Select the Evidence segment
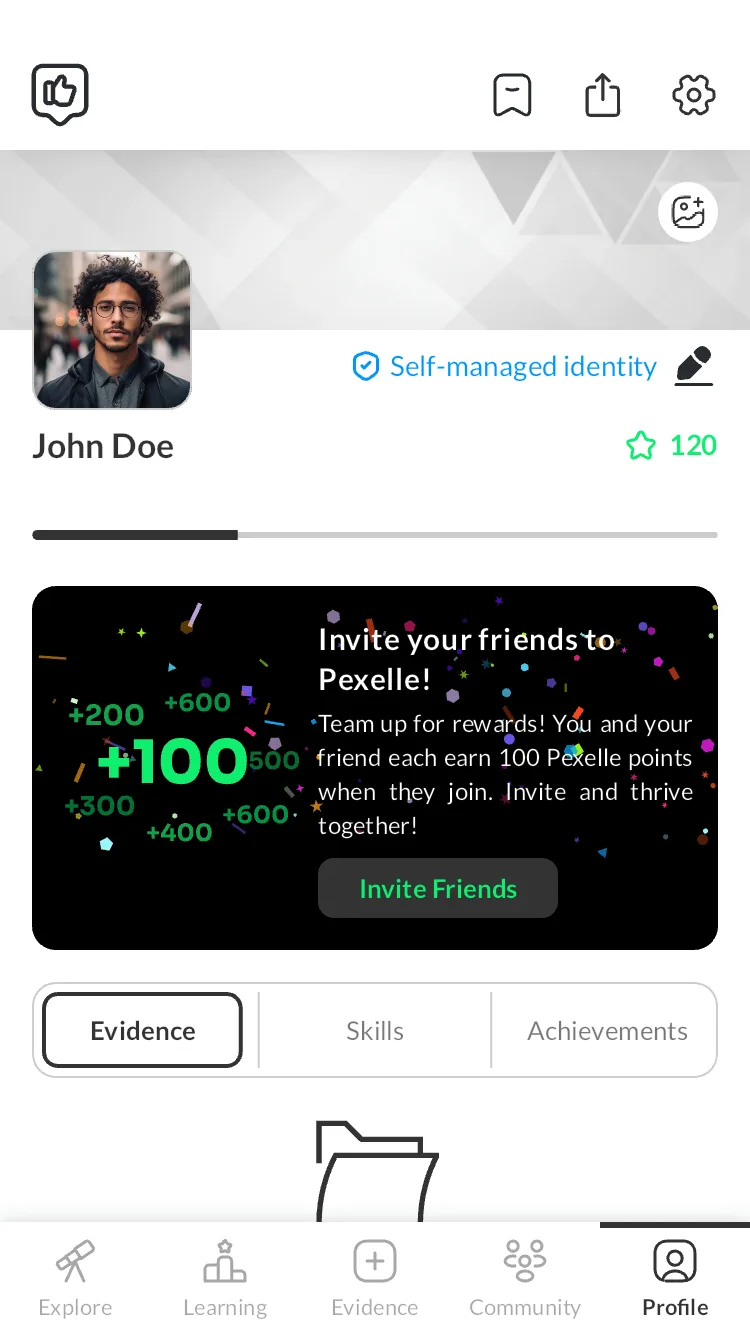This screenshot has width=750, height=1334. pyautogui.click(x=143, y=1030)
